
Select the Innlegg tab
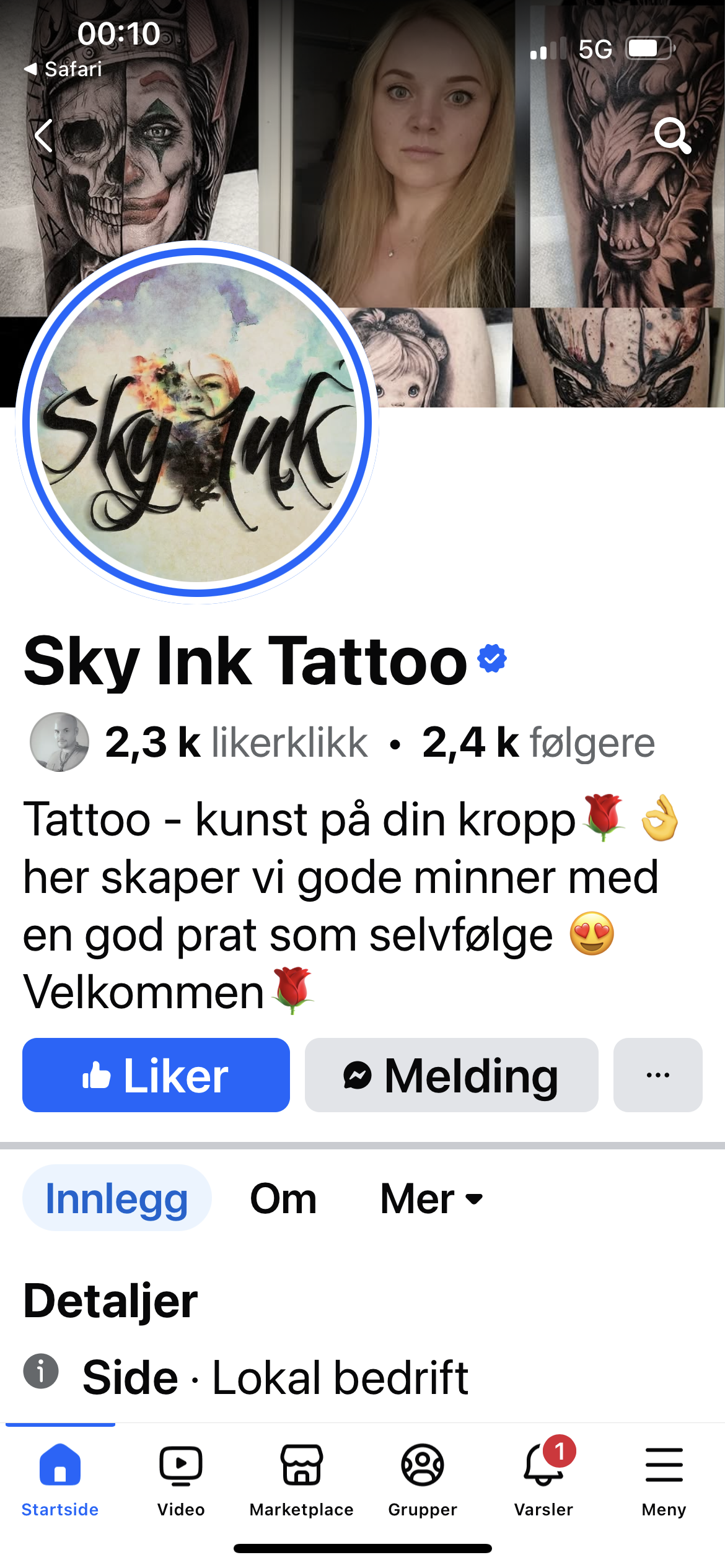[x=117, y=1198]
